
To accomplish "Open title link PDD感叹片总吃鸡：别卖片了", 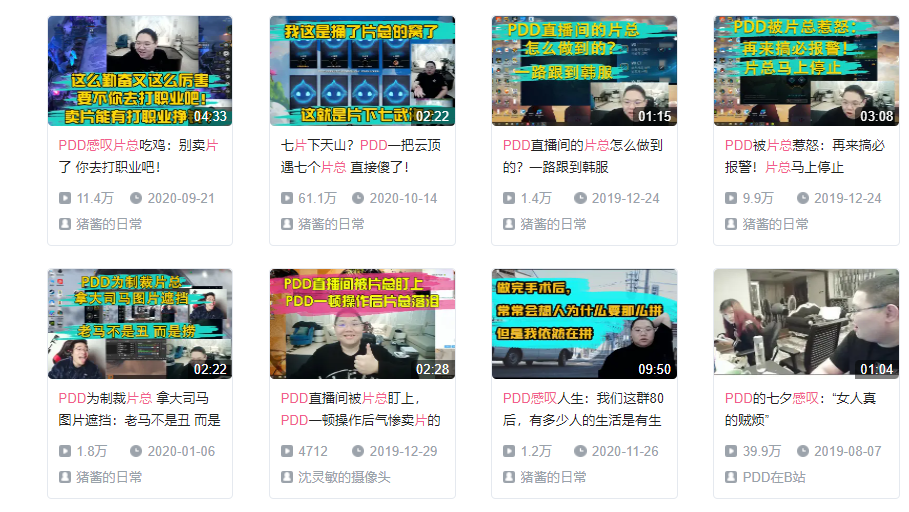I will (x=139, y=156).
